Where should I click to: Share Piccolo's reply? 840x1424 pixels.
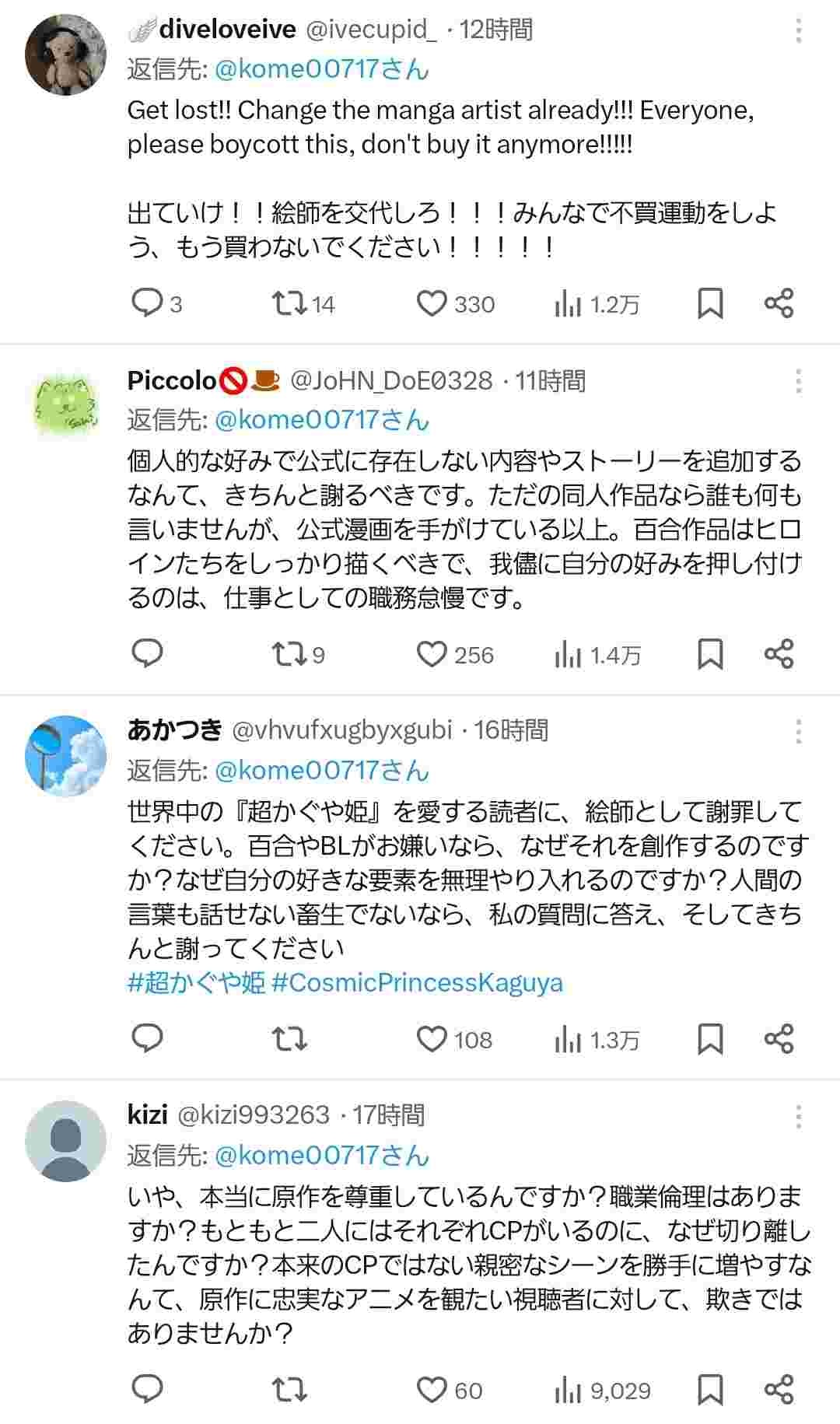point(779,654)
